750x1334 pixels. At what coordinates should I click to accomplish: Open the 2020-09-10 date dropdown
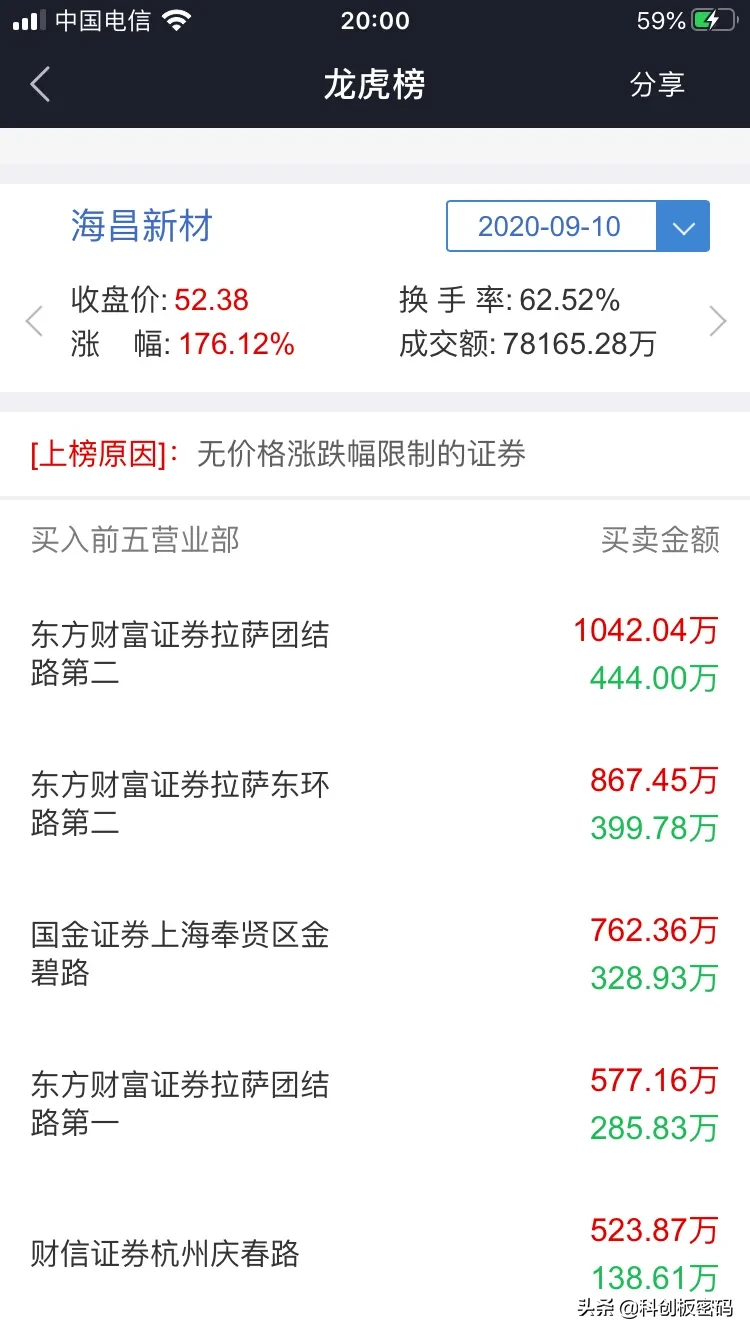coord(578,226)
